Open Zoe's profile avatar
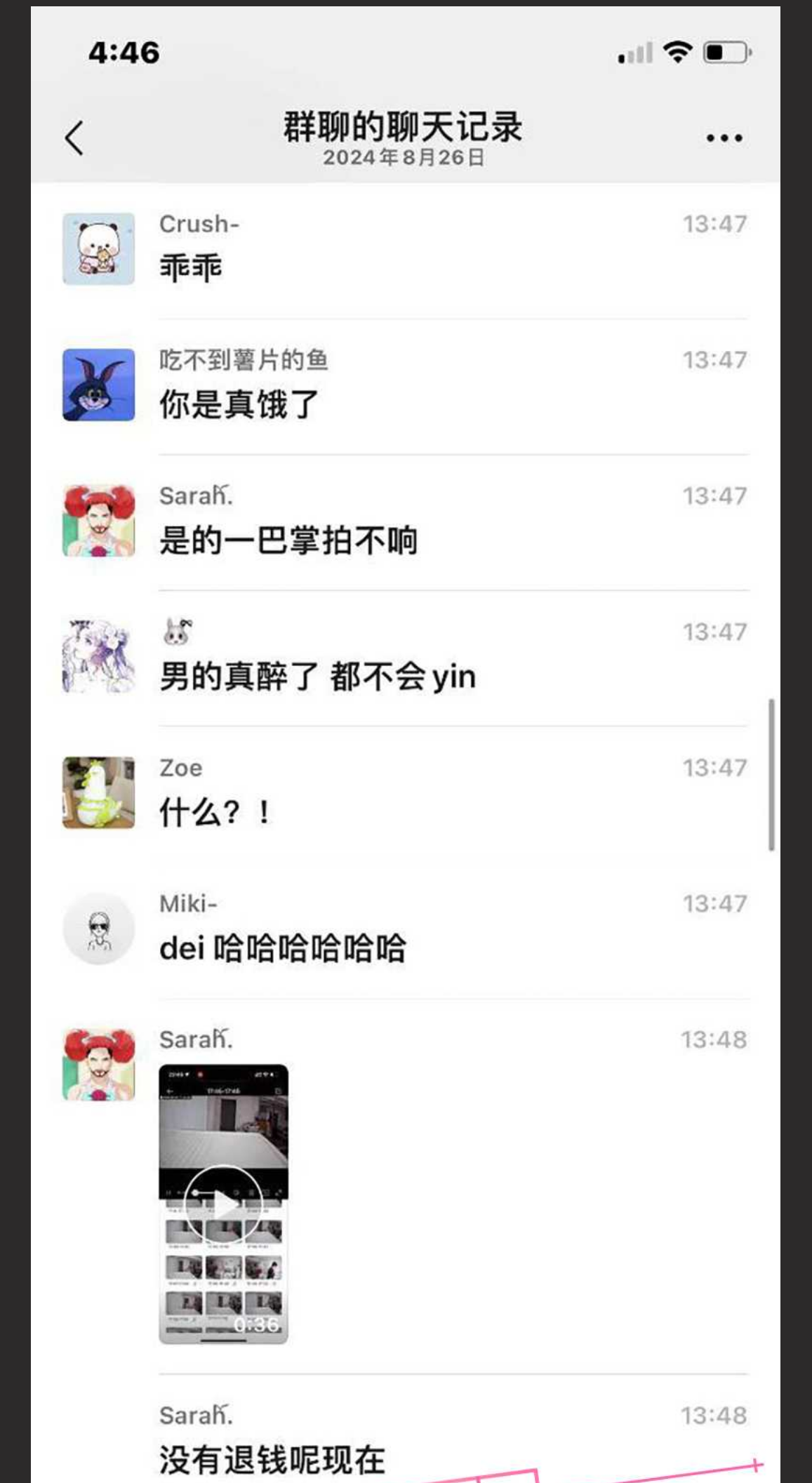Viewport: 812px width, 1483px height. pyautogui.click(x=99, y=792)
